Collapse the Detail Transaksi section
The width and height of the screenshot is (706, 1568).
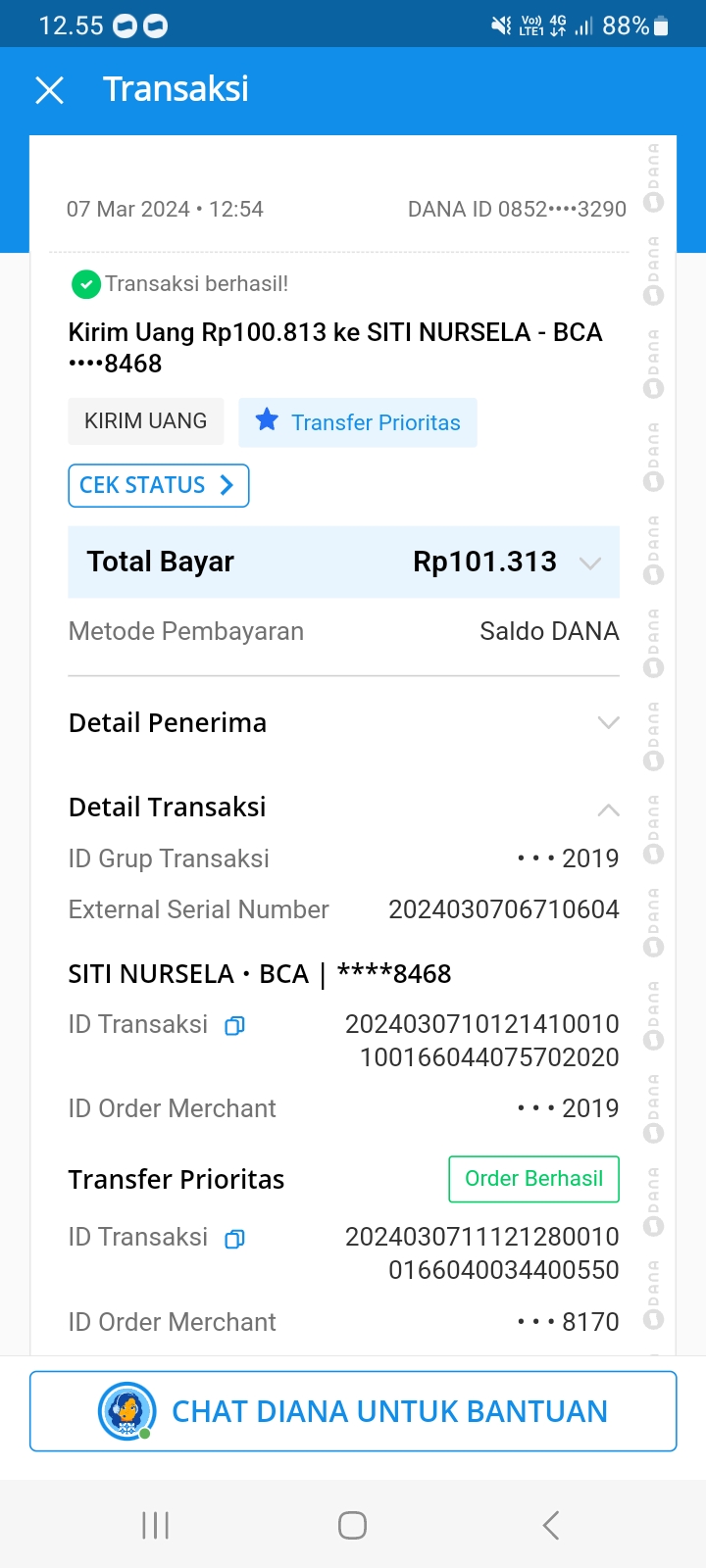[608, 808]
